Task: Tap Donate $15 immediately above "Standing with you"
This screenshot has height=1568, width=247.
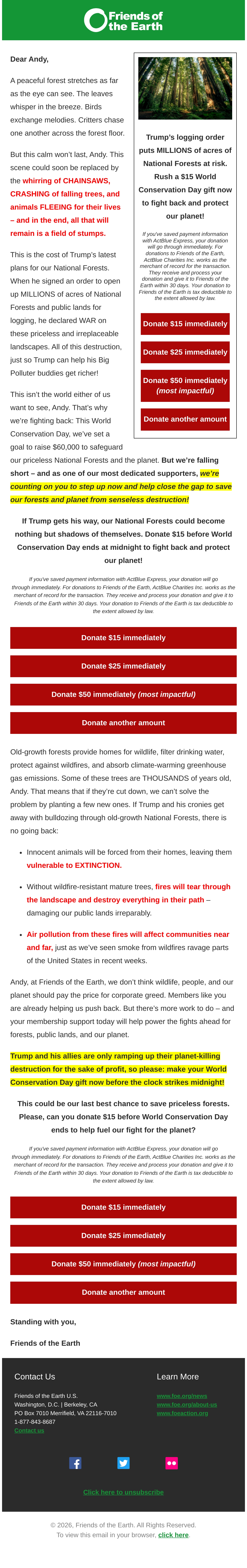Action: [x=123, y=1207]
